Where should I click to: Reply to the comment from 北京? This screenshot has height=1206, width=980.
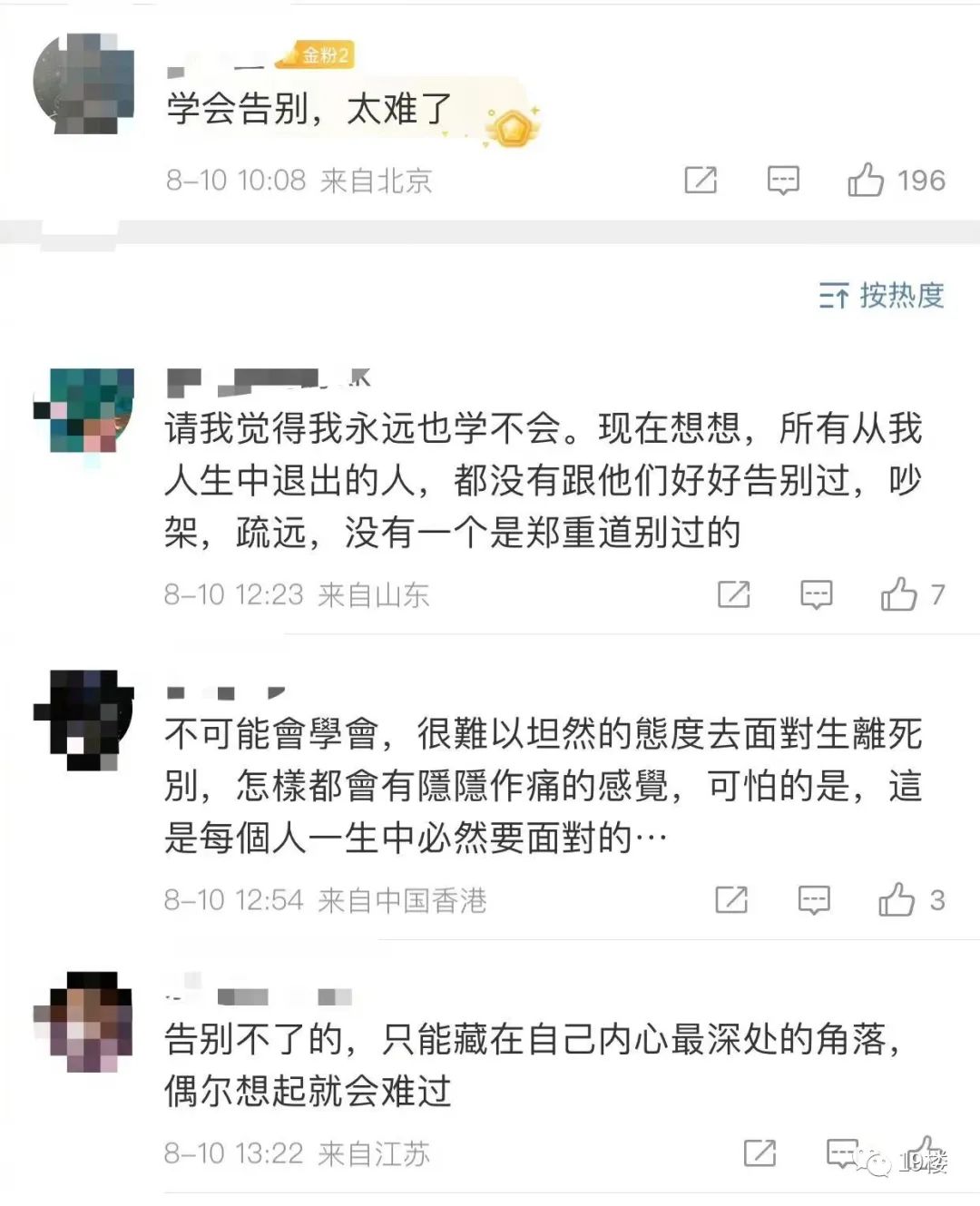[782, 181]
